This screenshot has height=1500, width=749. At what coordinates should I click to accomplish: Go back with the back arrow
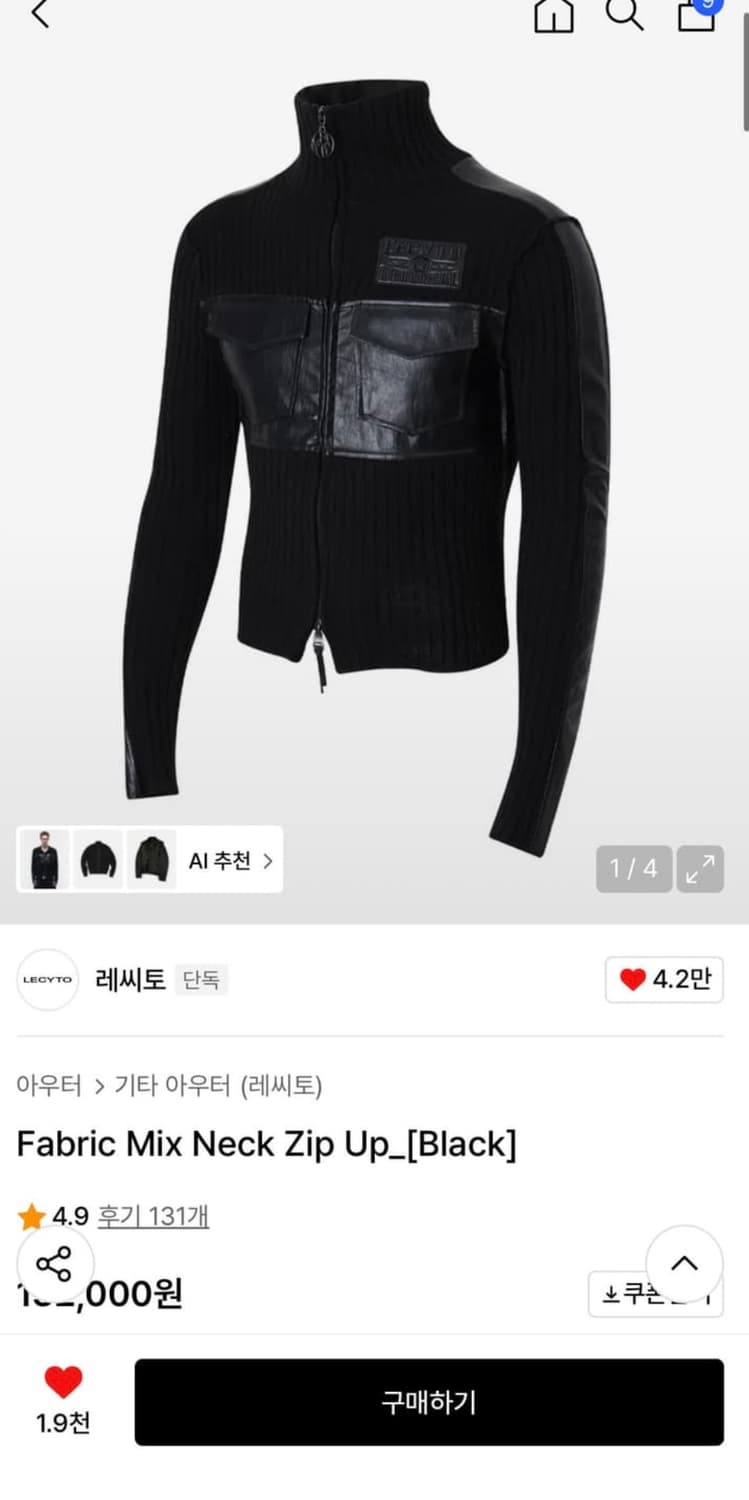tap(37, 15)
